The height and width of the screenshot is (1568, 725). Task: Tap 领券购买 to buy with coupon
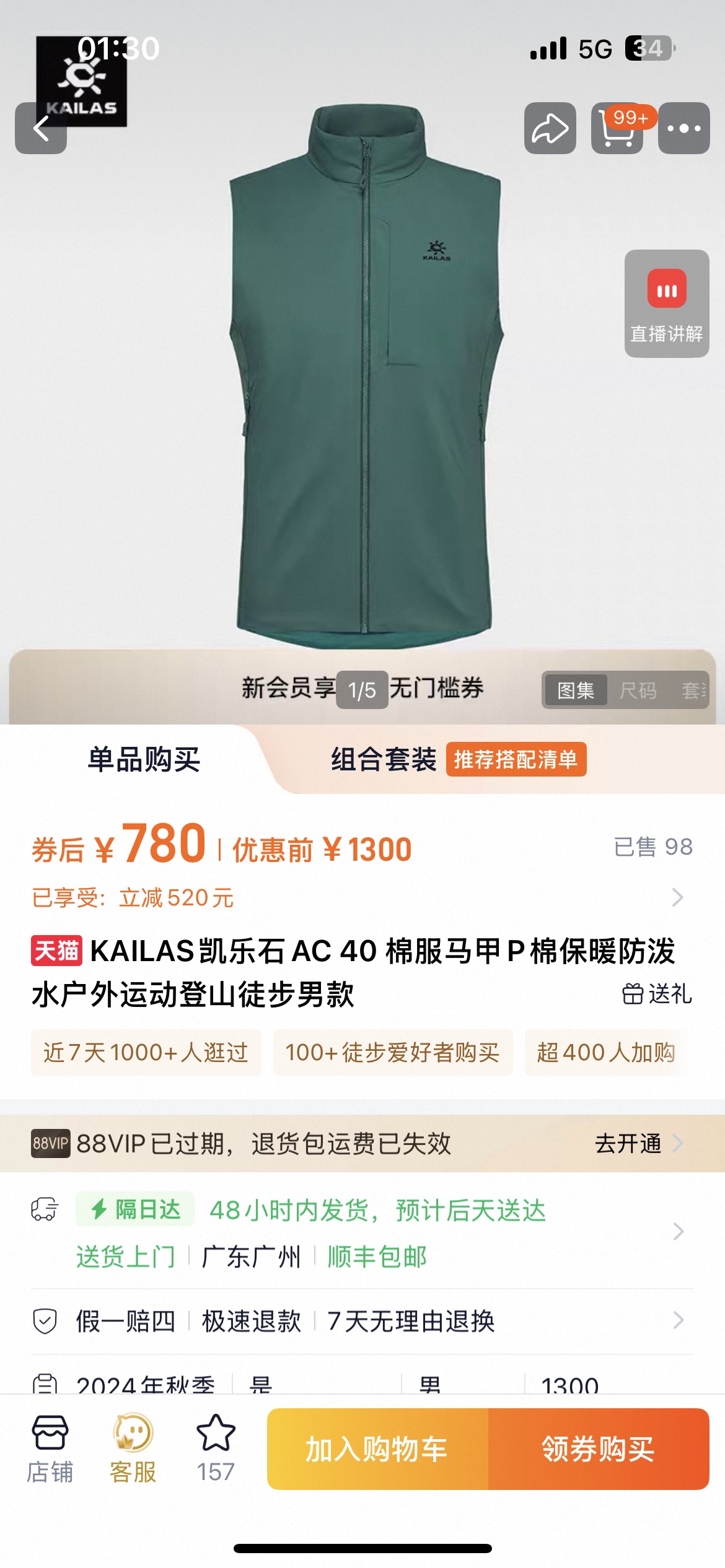coord(598,1449)
